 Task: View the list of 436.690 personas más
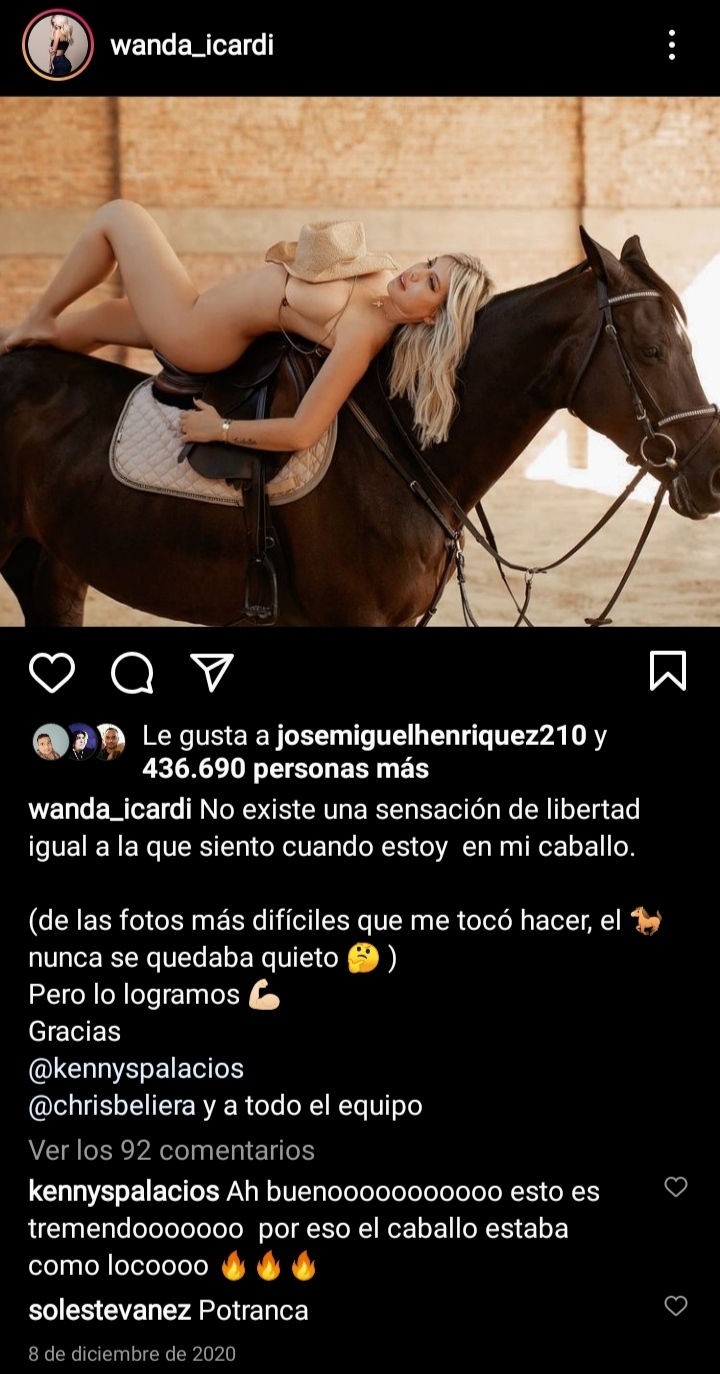click(286, 769)
